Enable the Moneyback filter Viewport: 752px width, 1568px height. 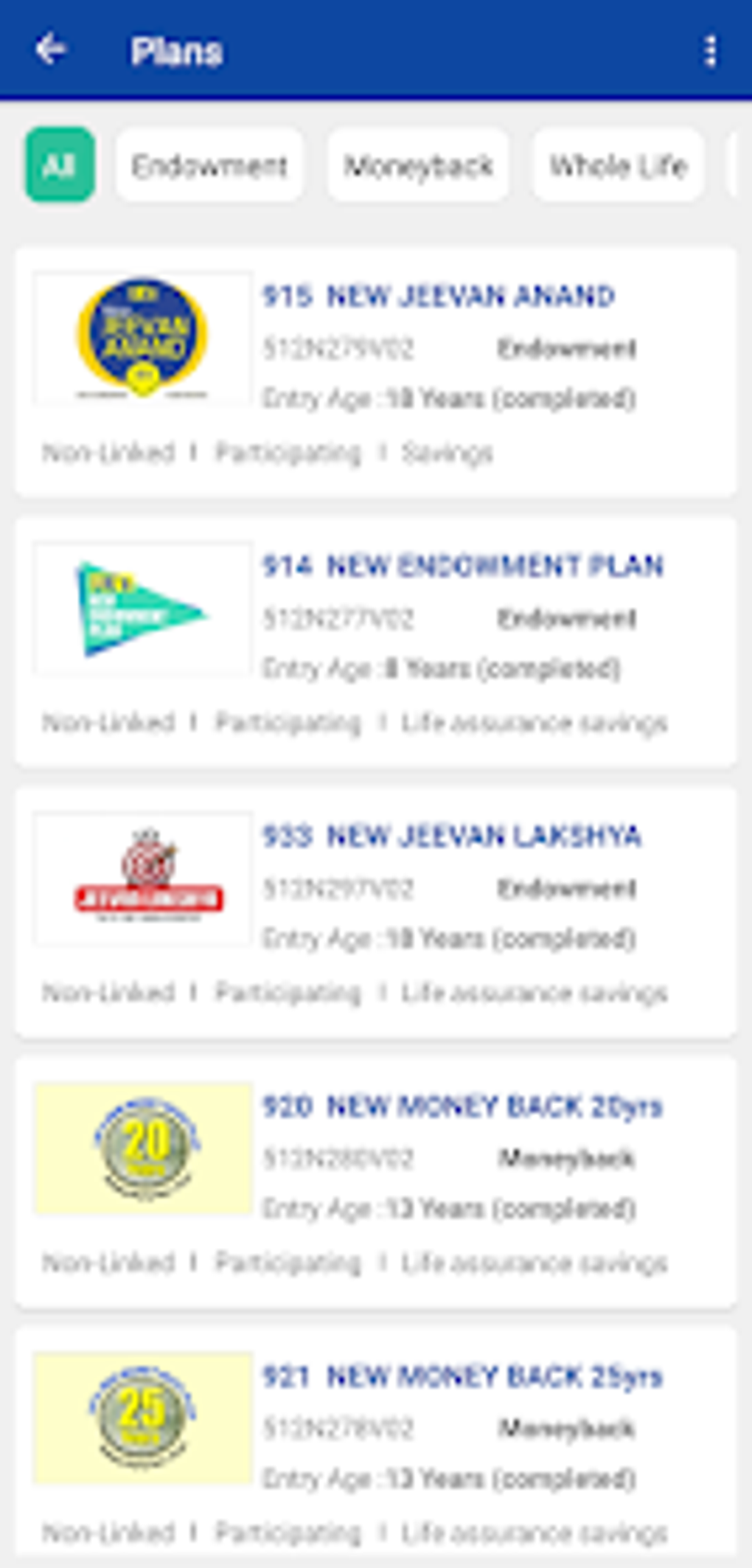[418, 164]
